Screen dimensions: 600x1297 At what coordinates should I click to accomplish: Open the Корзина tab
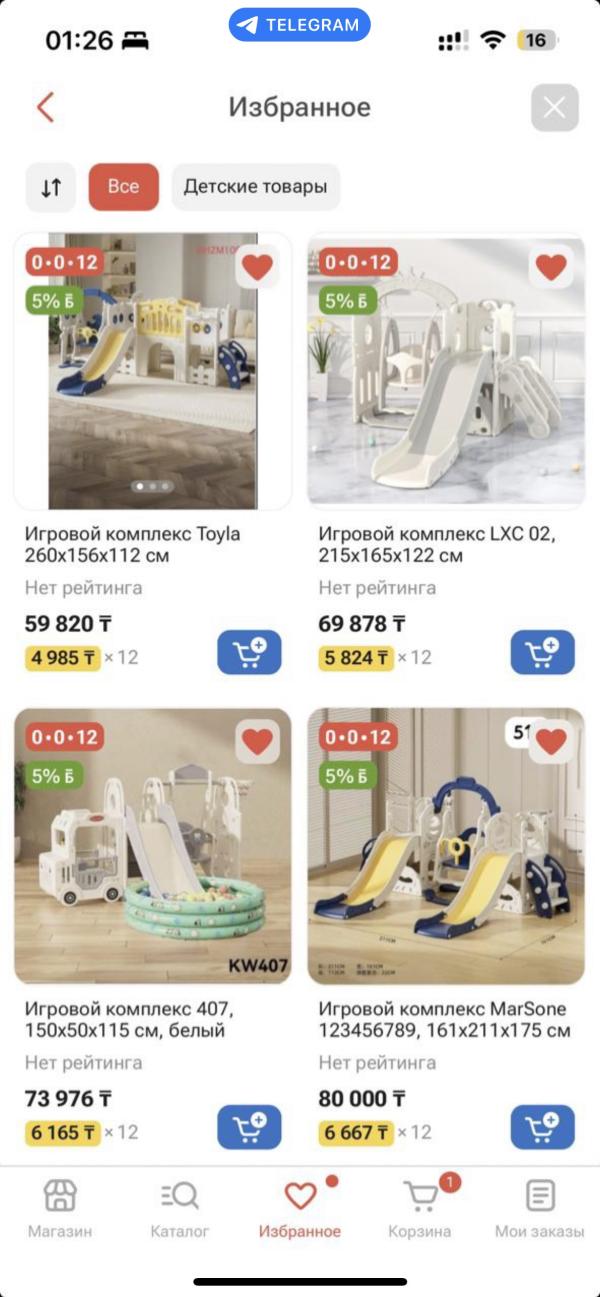click(420, 1207)
